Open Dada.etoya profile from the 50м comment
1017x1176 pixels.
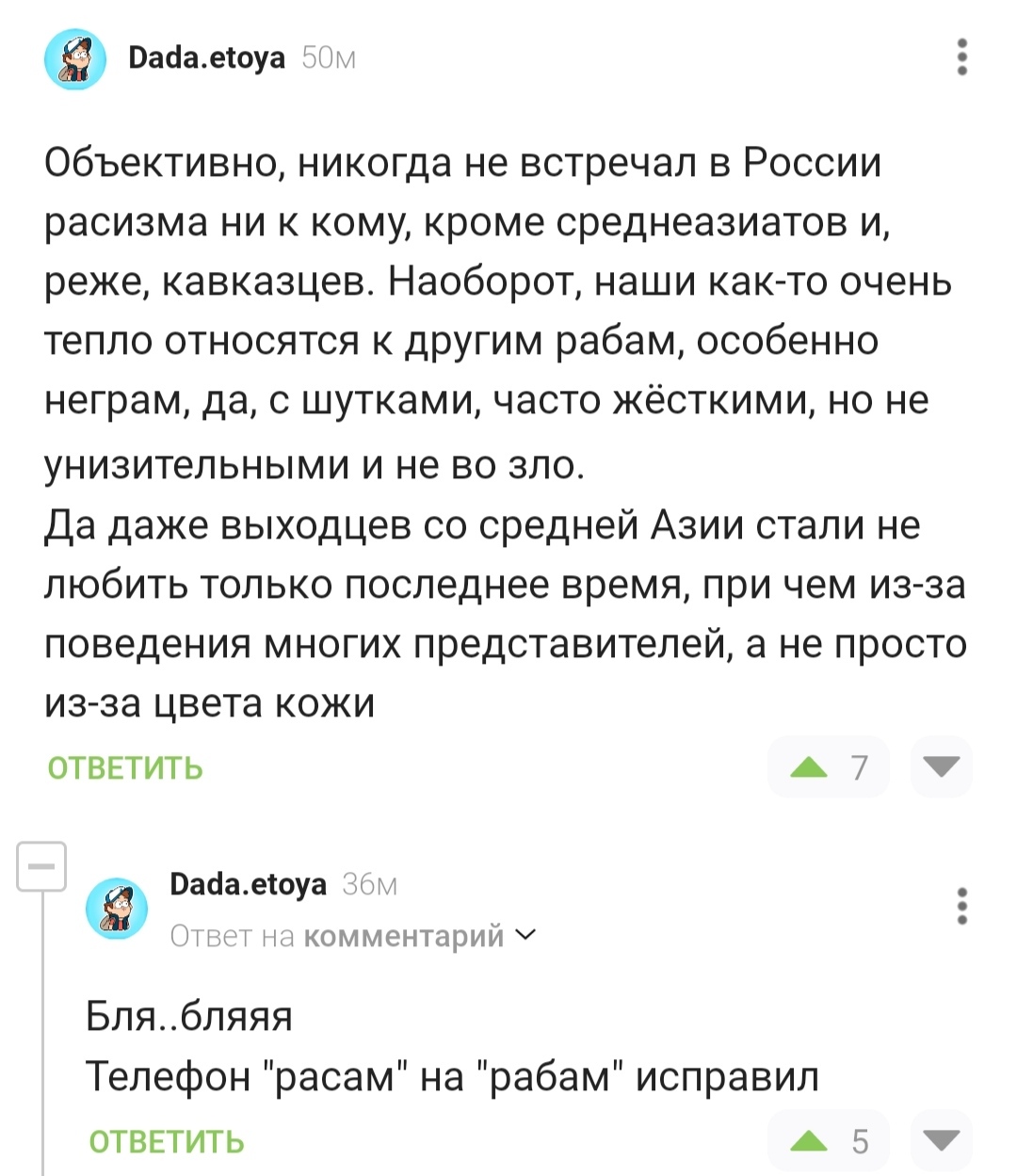[x=206, y=57]
